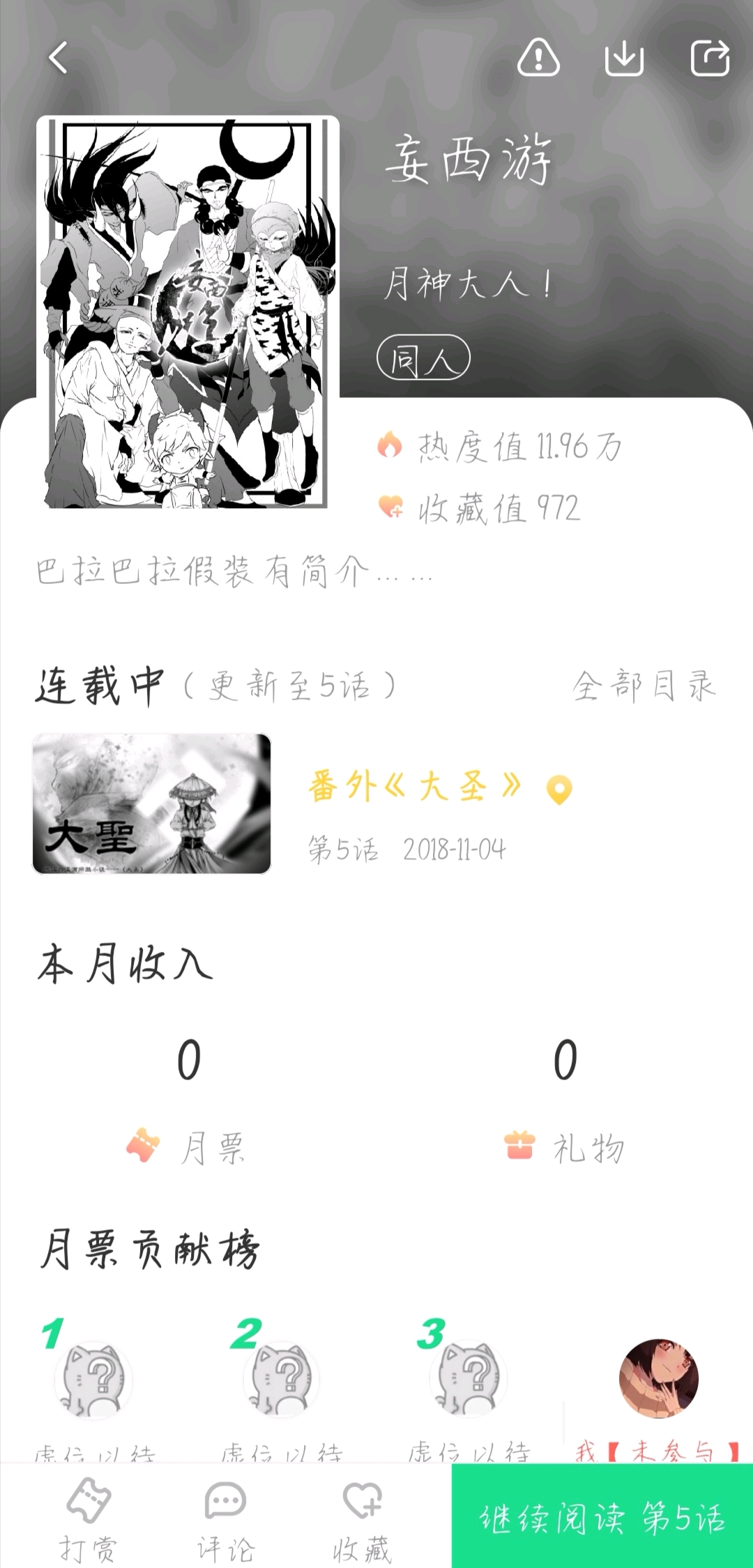Open the 礼物 gifts entry
The image size is (753, 1568).
(x=565, y=1146)
